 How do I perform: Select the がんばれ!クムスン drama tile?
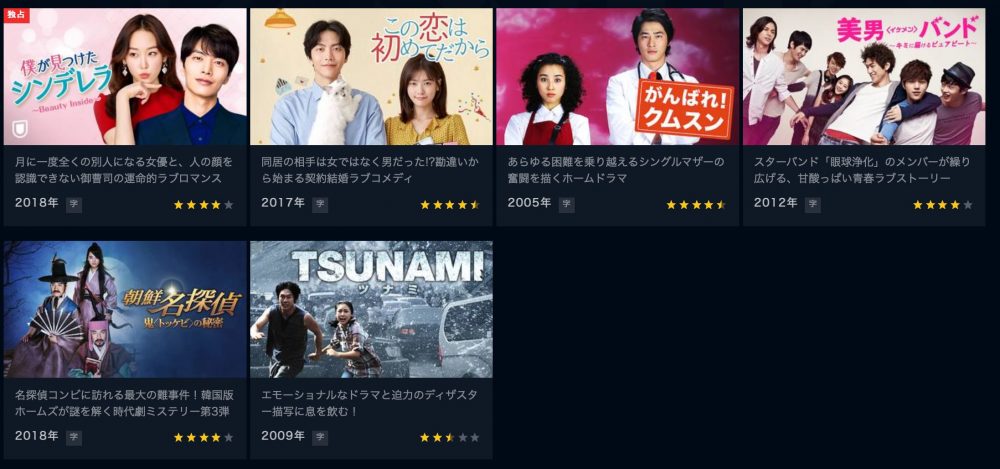pyautogui.click(x=617, y=78)
